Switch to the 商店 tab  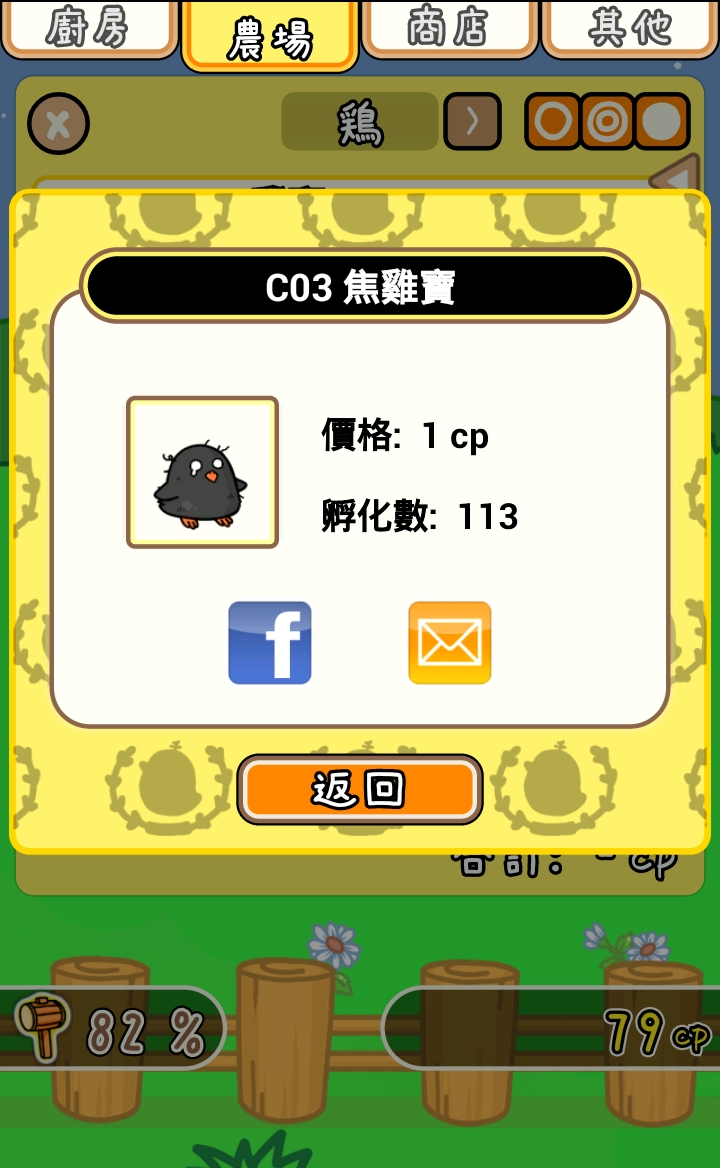tap(449, 28)
